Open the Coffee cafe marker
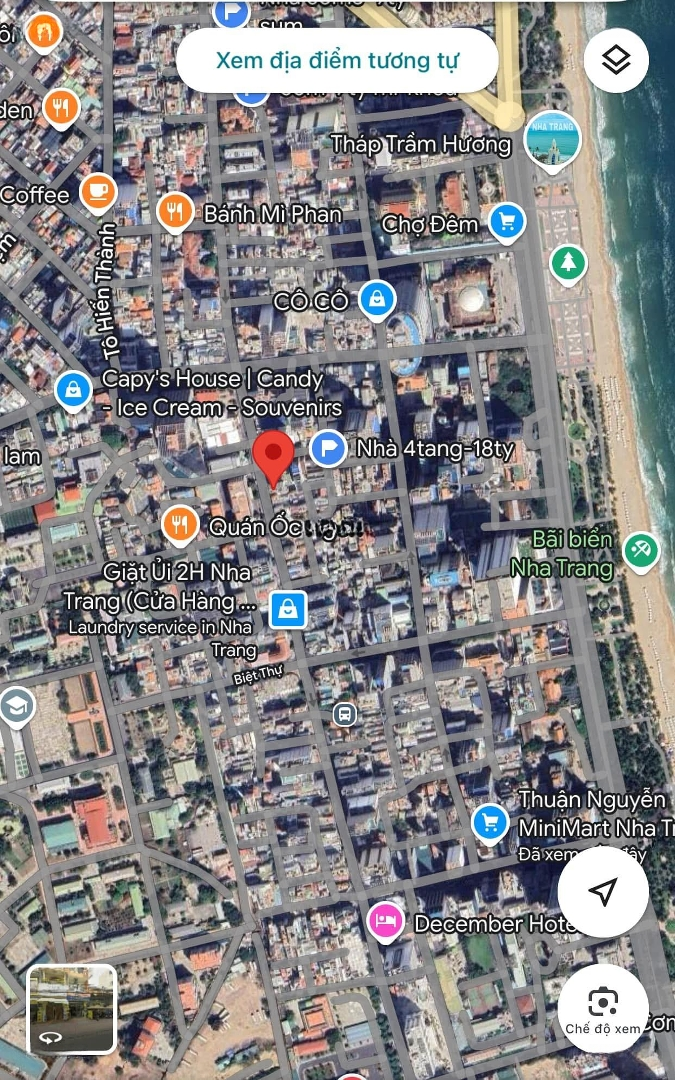 coord(98,193)
